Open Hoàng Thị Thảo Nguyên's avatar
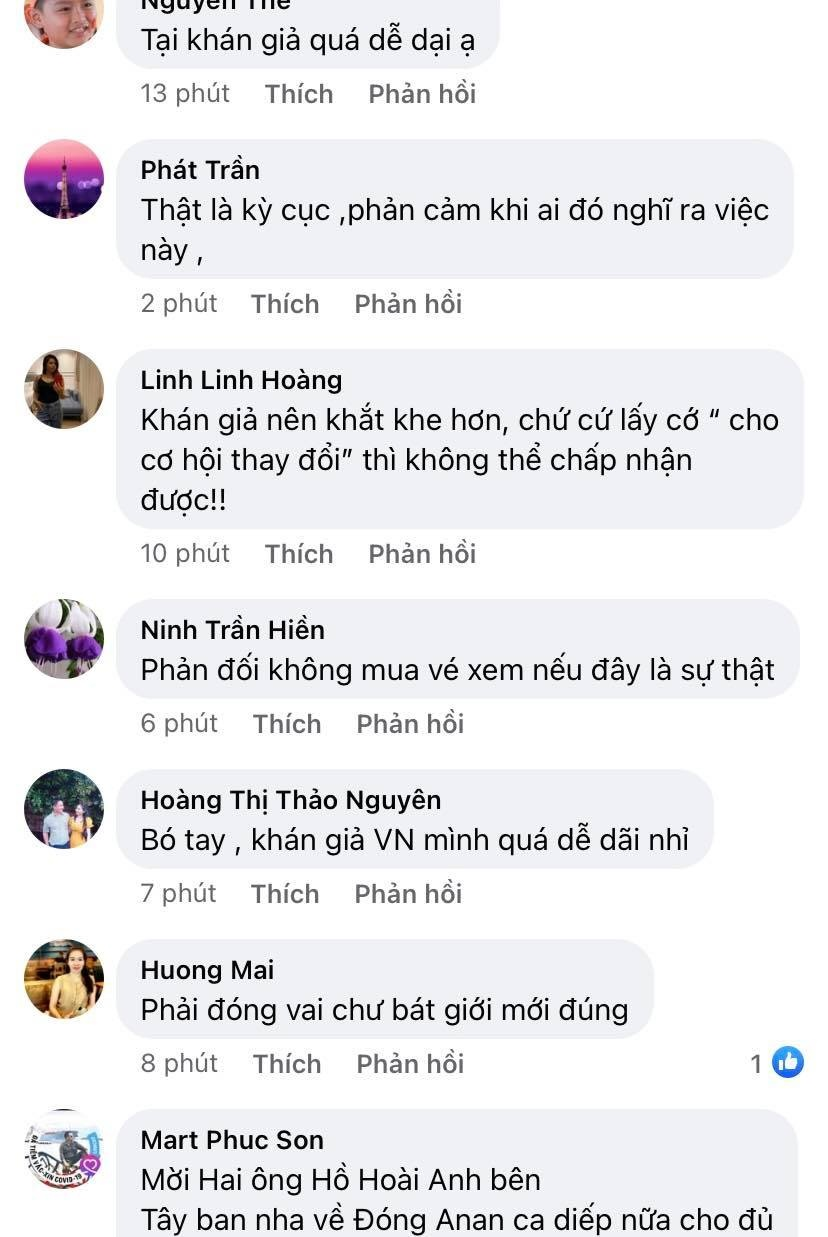Image resolution: width=828 pixels, height=1237 pixels. point(64,809)
